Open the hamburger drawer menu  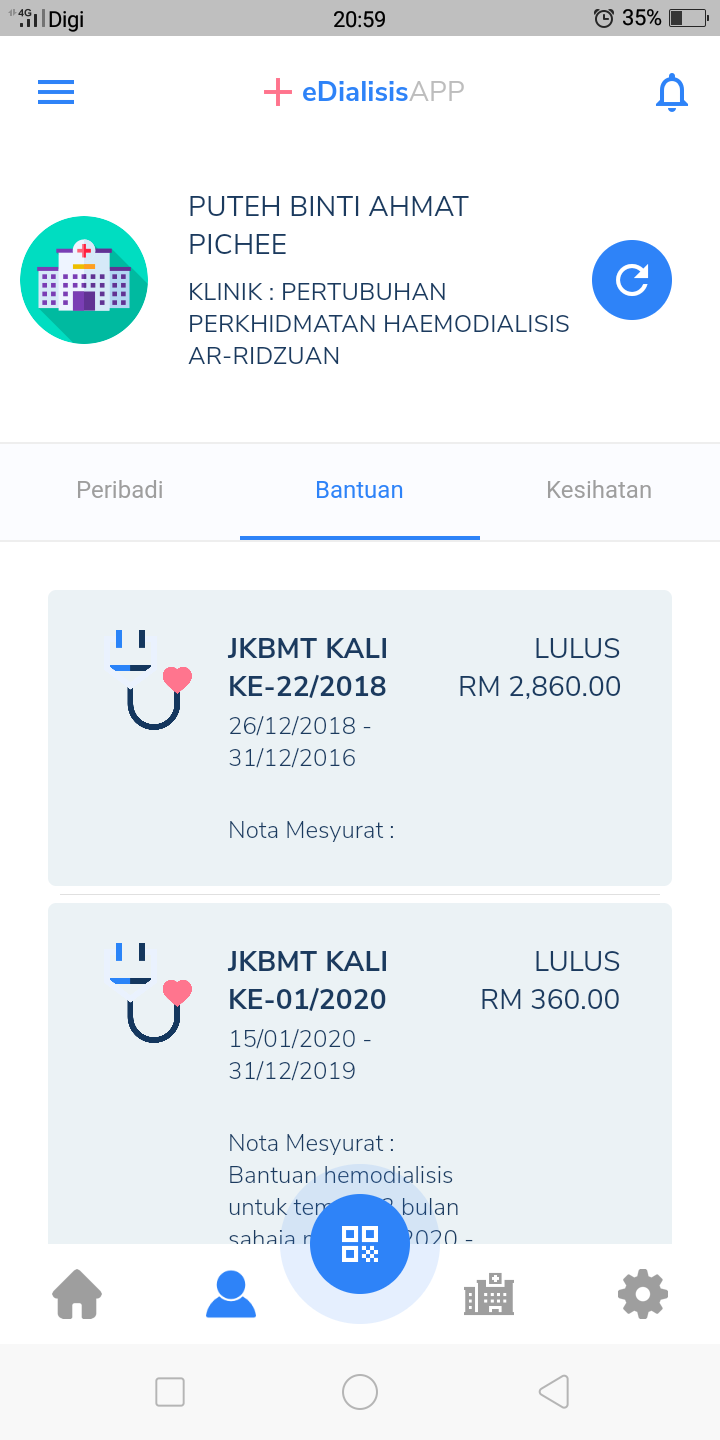pos(56,92)
